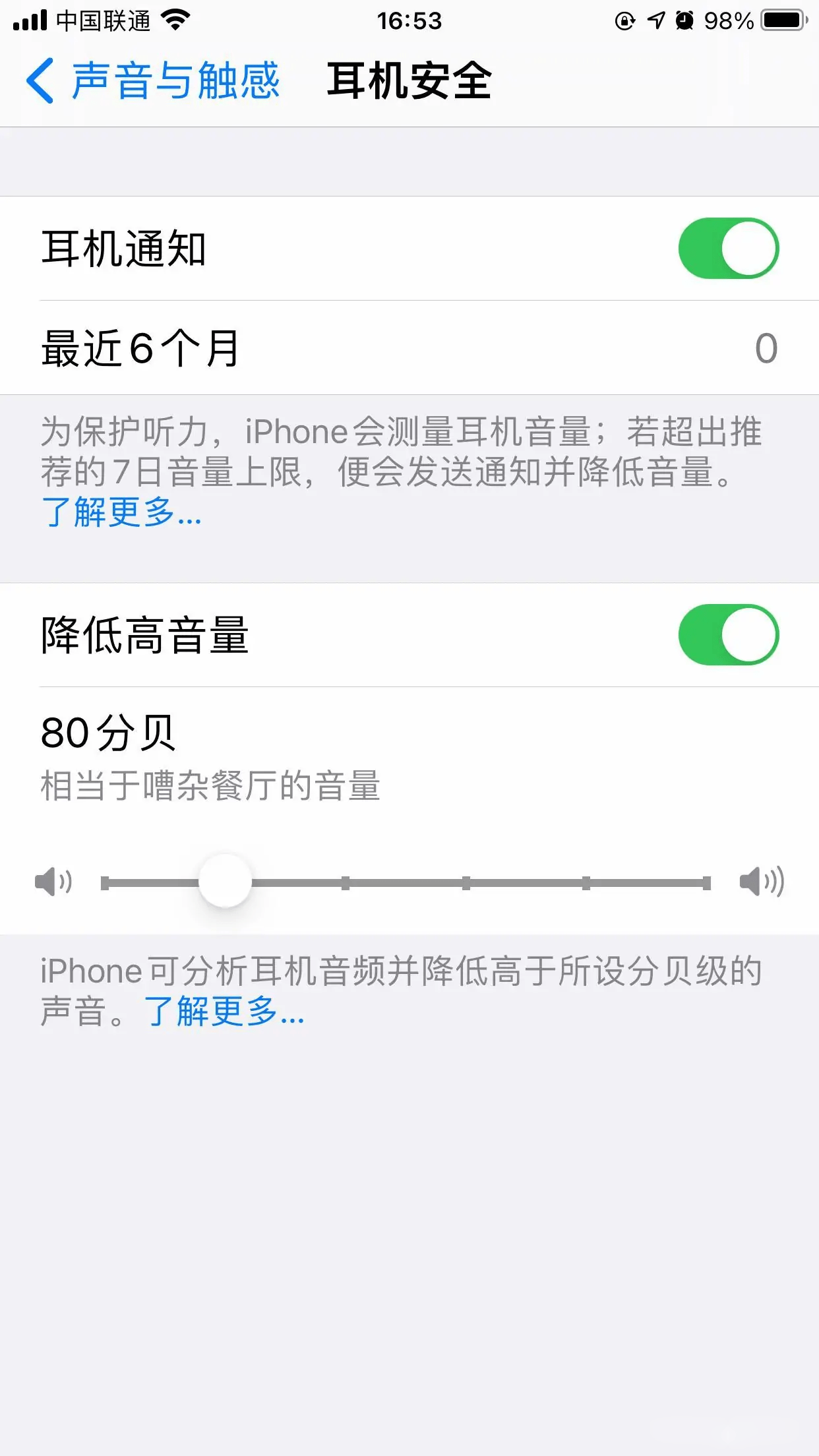Toggle the 耳机通知 switch

point(728,249)
